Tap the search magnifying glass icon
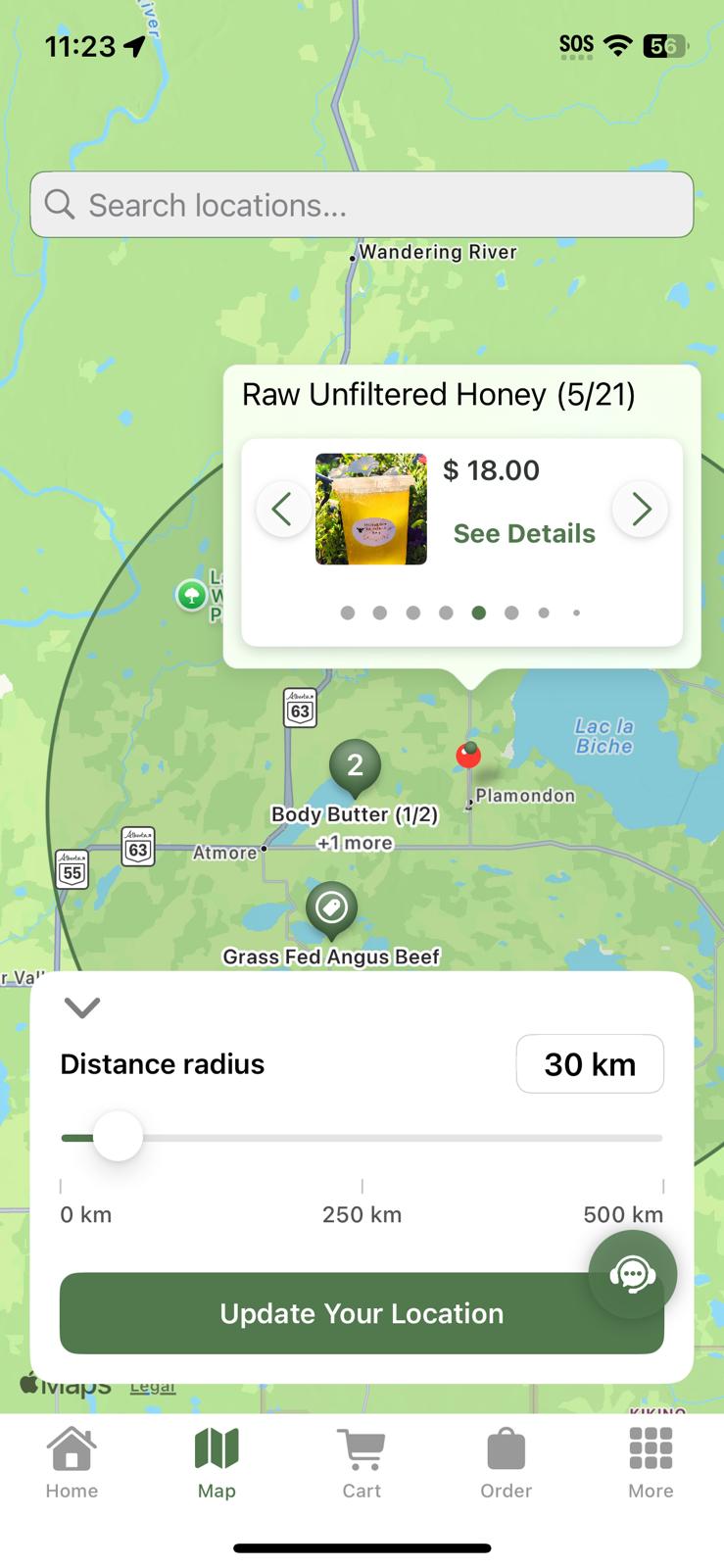Viewport: 724px width, 1568px height. [x=59, y=205]
